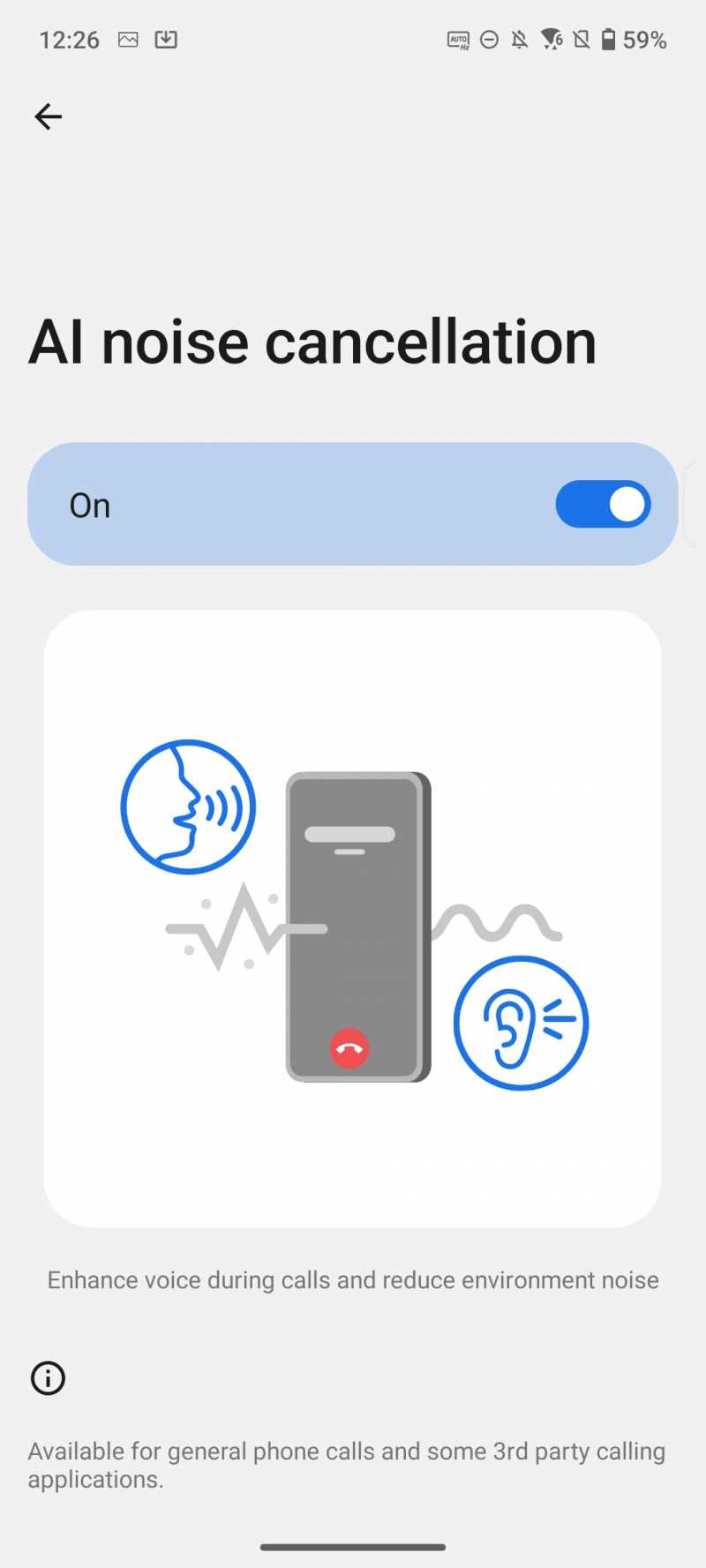Turn off AI noise cancellation switch
This screenshot has width=706, height=1568.
pyautogui.click(x=603, y=505)
